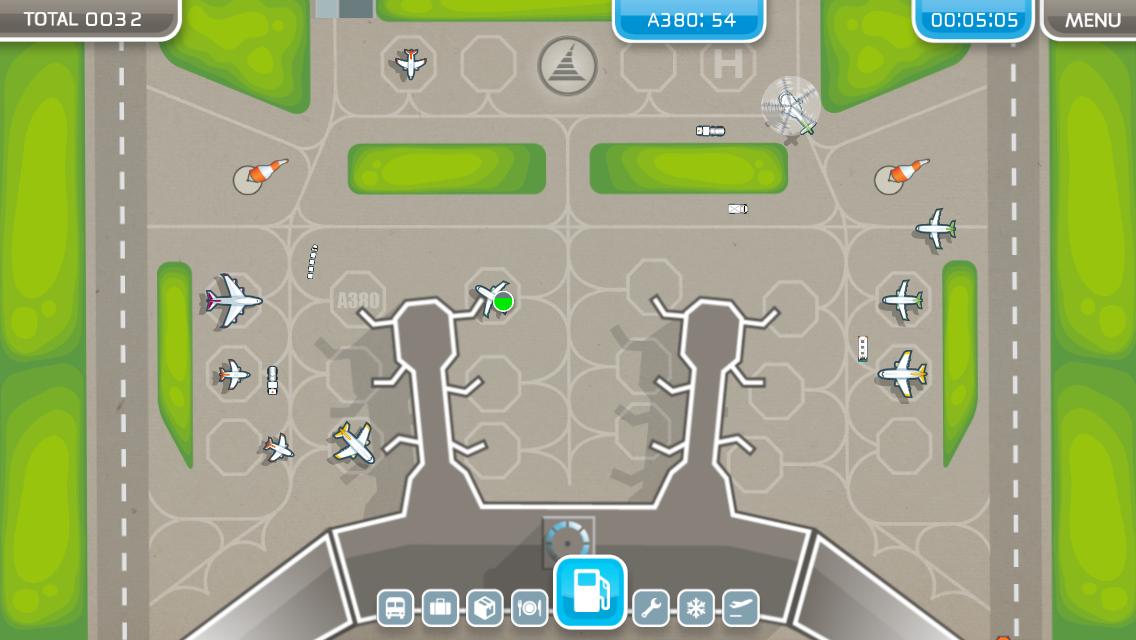Tap the highlighted refuel pump icon
This screenshot has height=640, width=1136.
coord(590,591)
